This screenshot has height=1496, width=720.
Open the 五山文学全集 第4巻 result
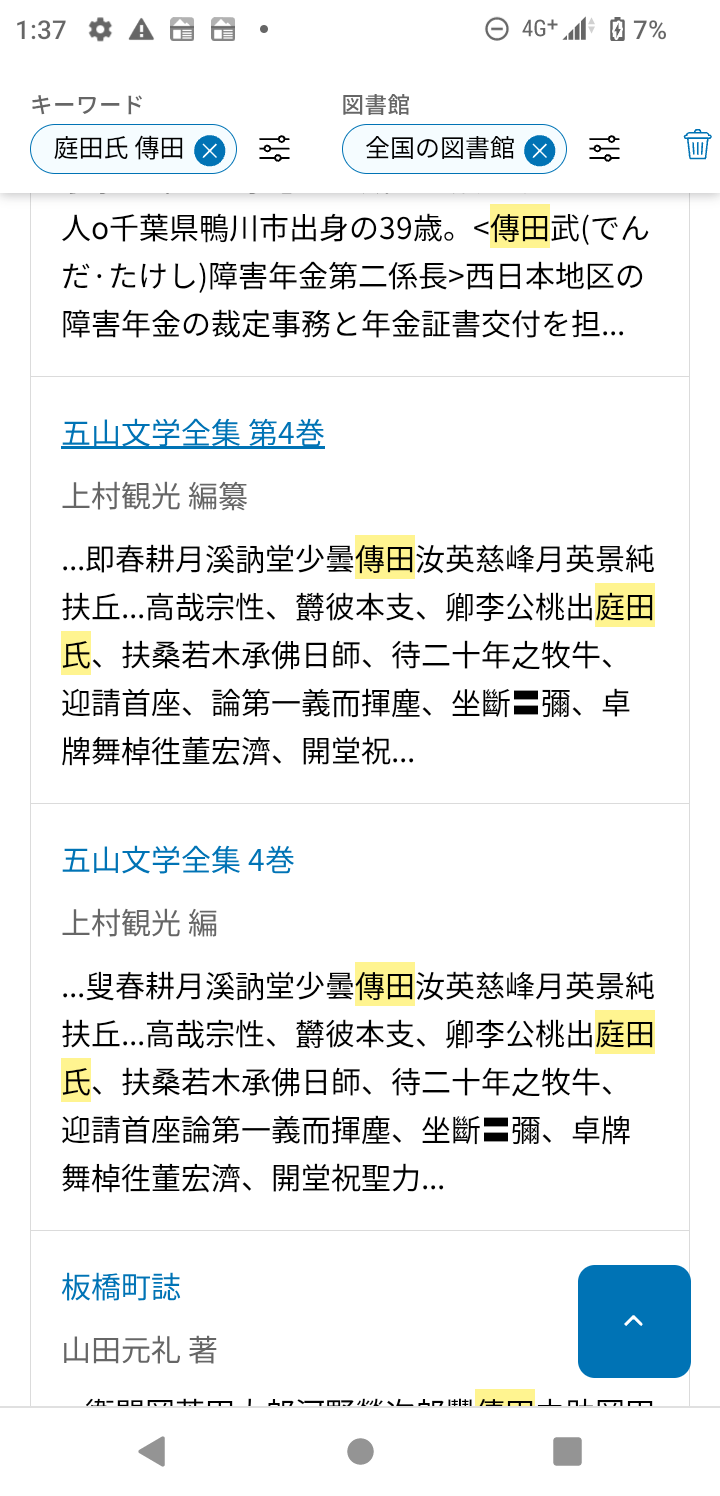pyautogui.click(x=193, y=434)
